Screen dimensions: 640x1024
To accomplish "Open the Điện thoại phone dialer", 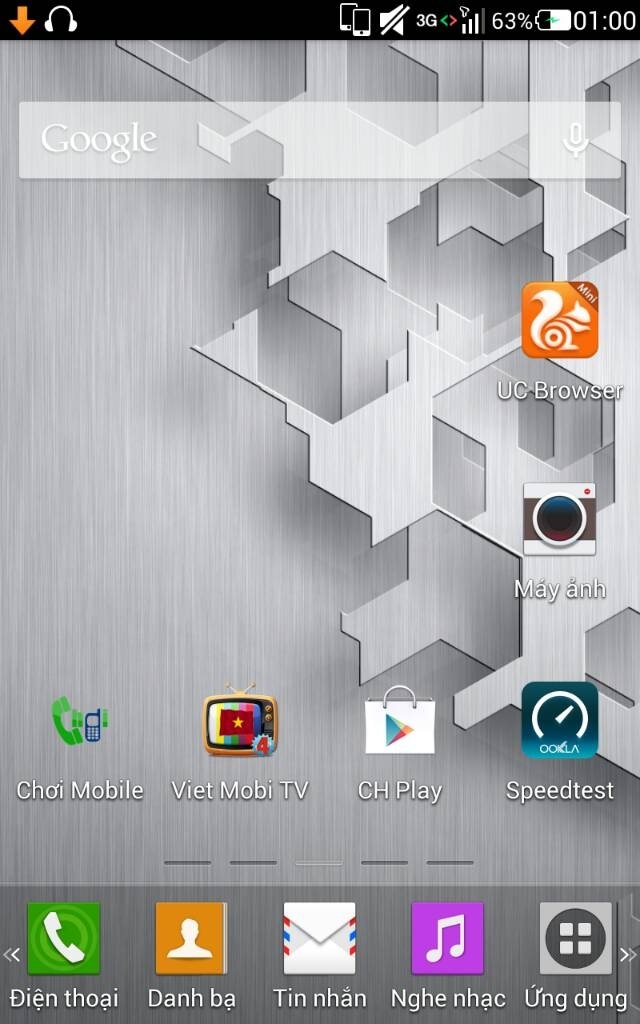I will 64,939.
